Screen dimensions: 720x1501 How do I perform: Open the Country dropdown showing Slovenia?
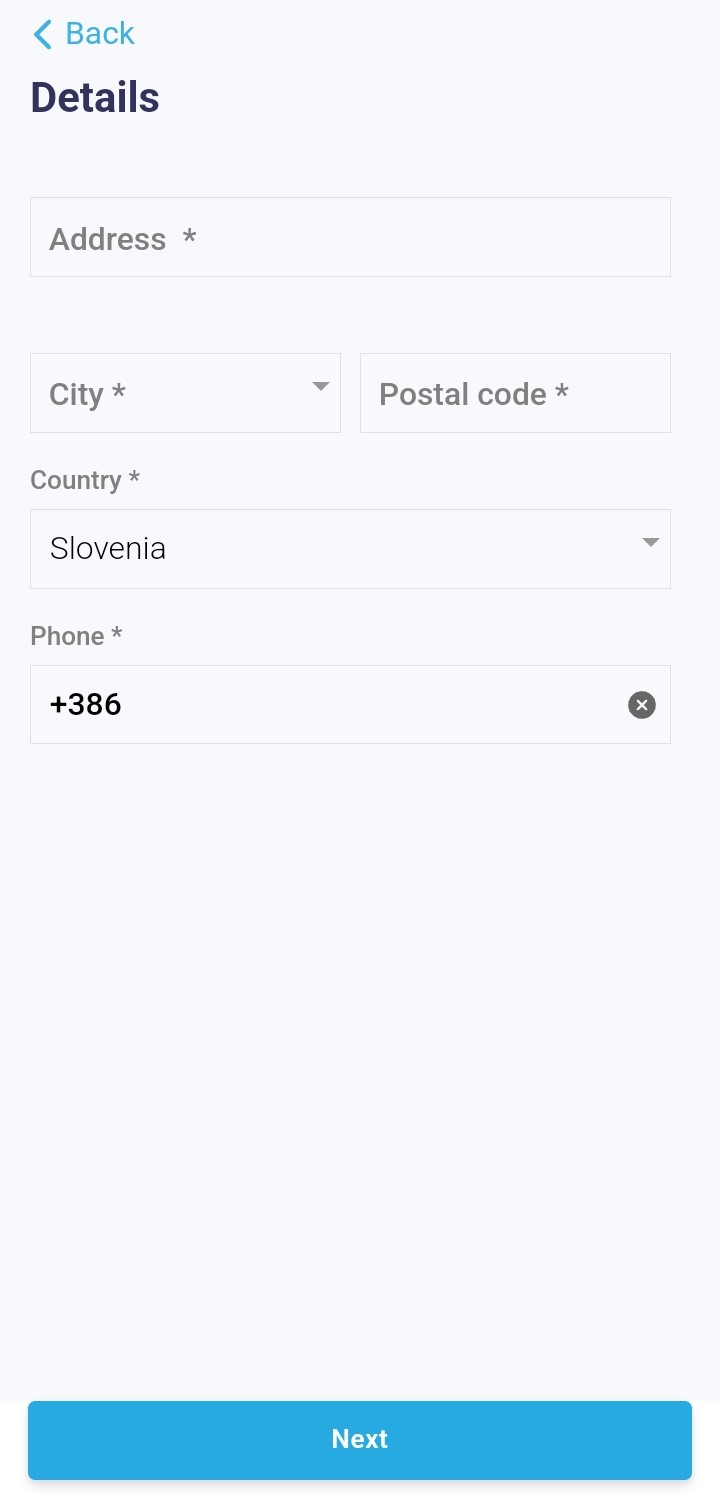(350, 548)
